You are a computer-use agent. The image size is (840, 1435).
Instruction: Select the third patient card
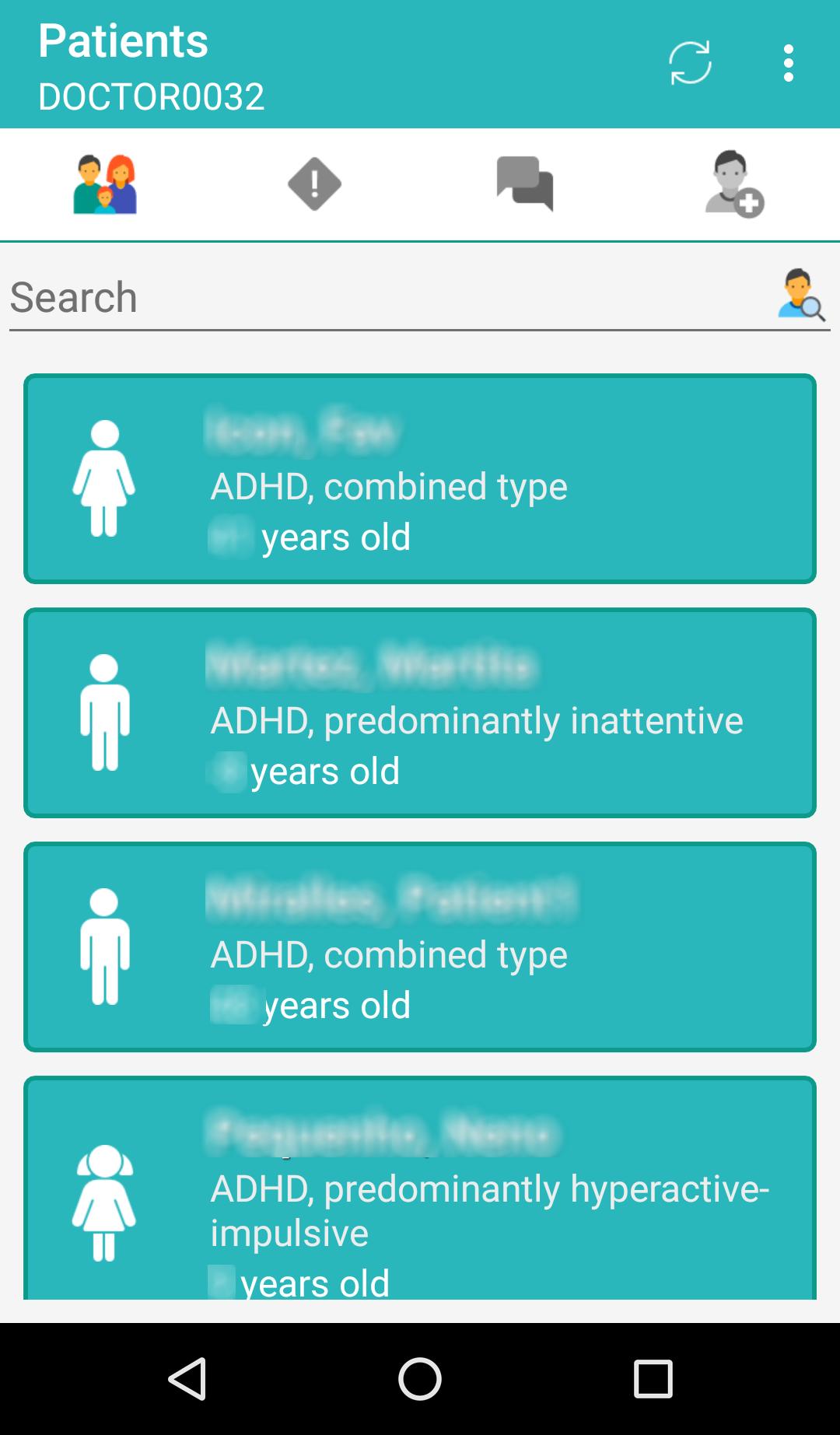420,947
